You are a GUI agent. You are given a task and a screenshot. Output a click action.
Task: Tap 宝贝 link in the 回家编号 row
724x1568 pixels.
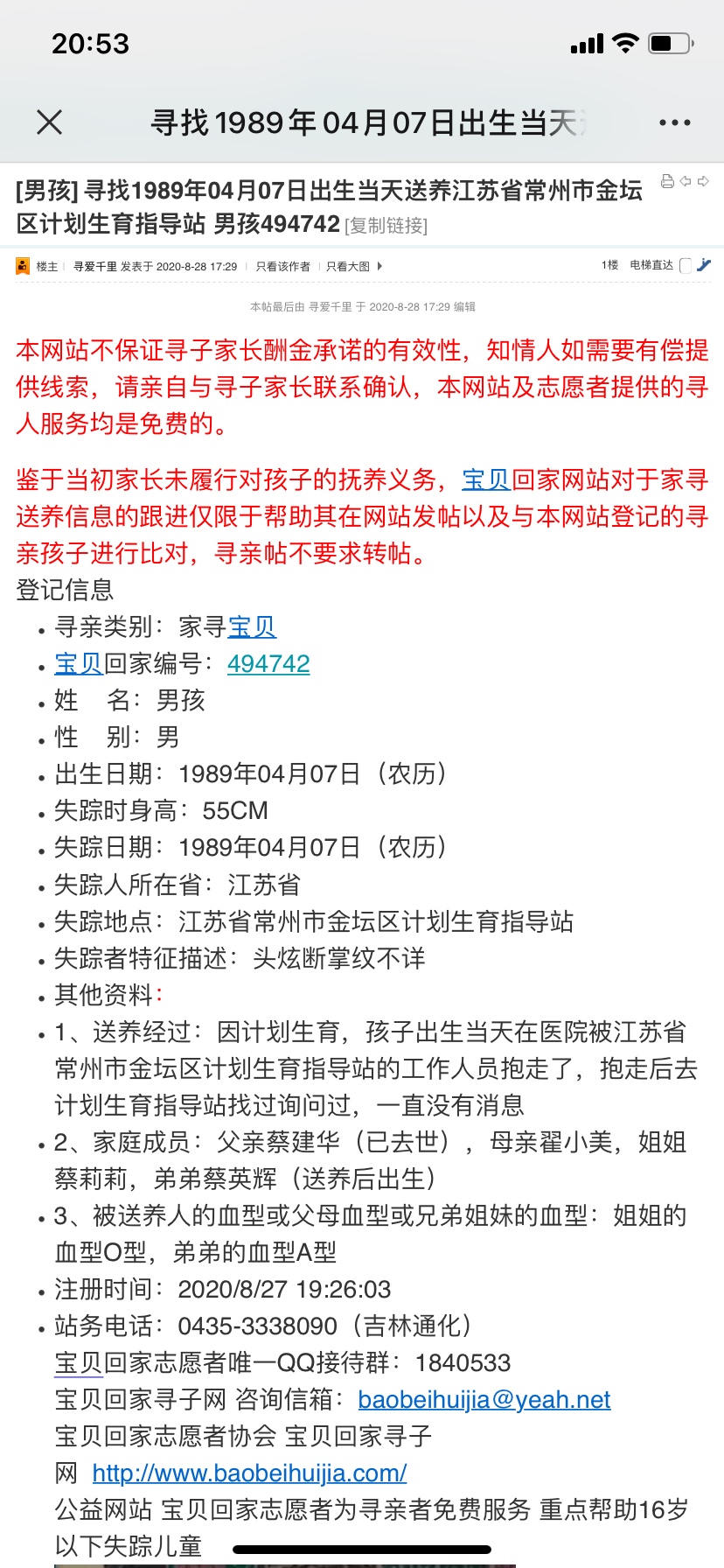(79, 664)
